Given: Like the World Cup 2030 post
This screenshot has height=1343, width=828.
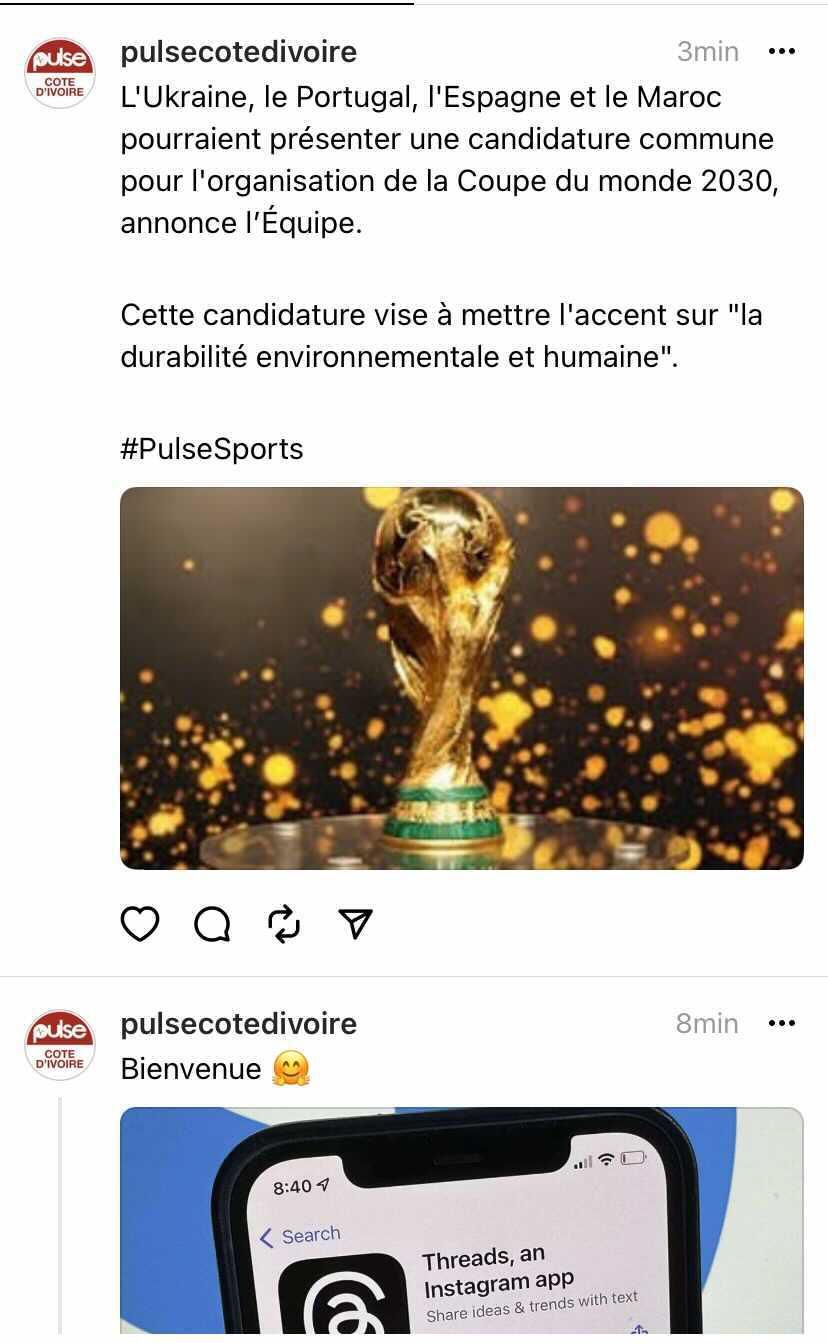Looking at the screenshot, I should tap(140, 924).
